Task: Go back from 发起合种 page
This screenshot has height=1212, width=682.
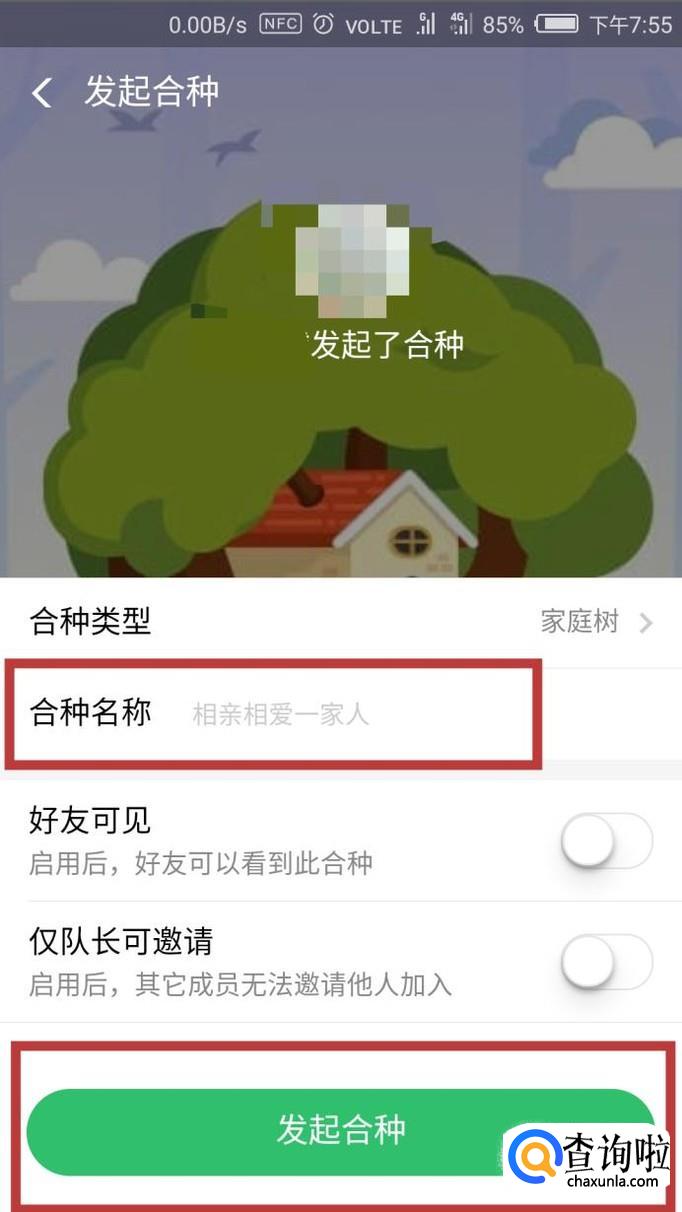Action: (42, 93)
